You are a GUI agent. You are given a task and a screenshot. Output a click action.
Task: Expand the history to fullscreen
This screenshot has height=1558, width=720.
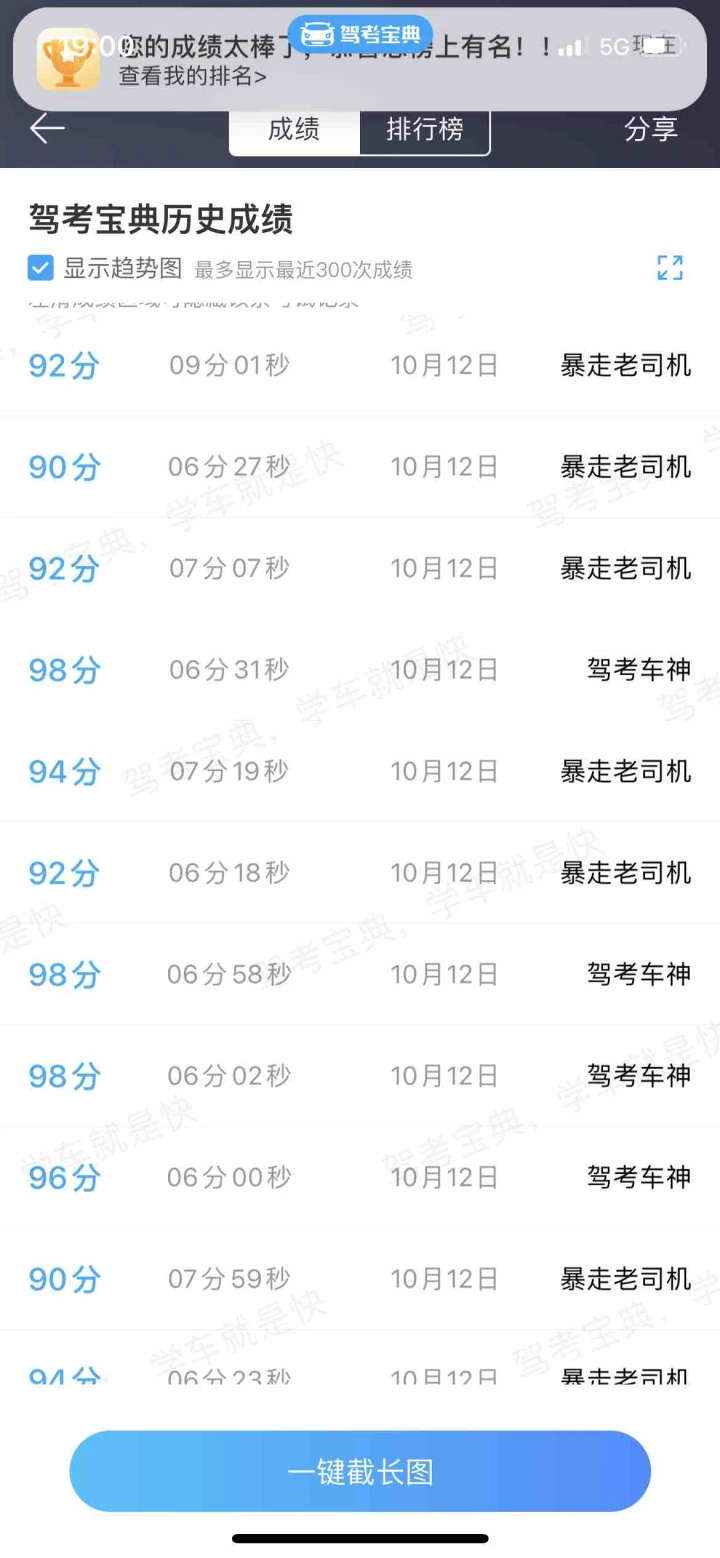670,267
